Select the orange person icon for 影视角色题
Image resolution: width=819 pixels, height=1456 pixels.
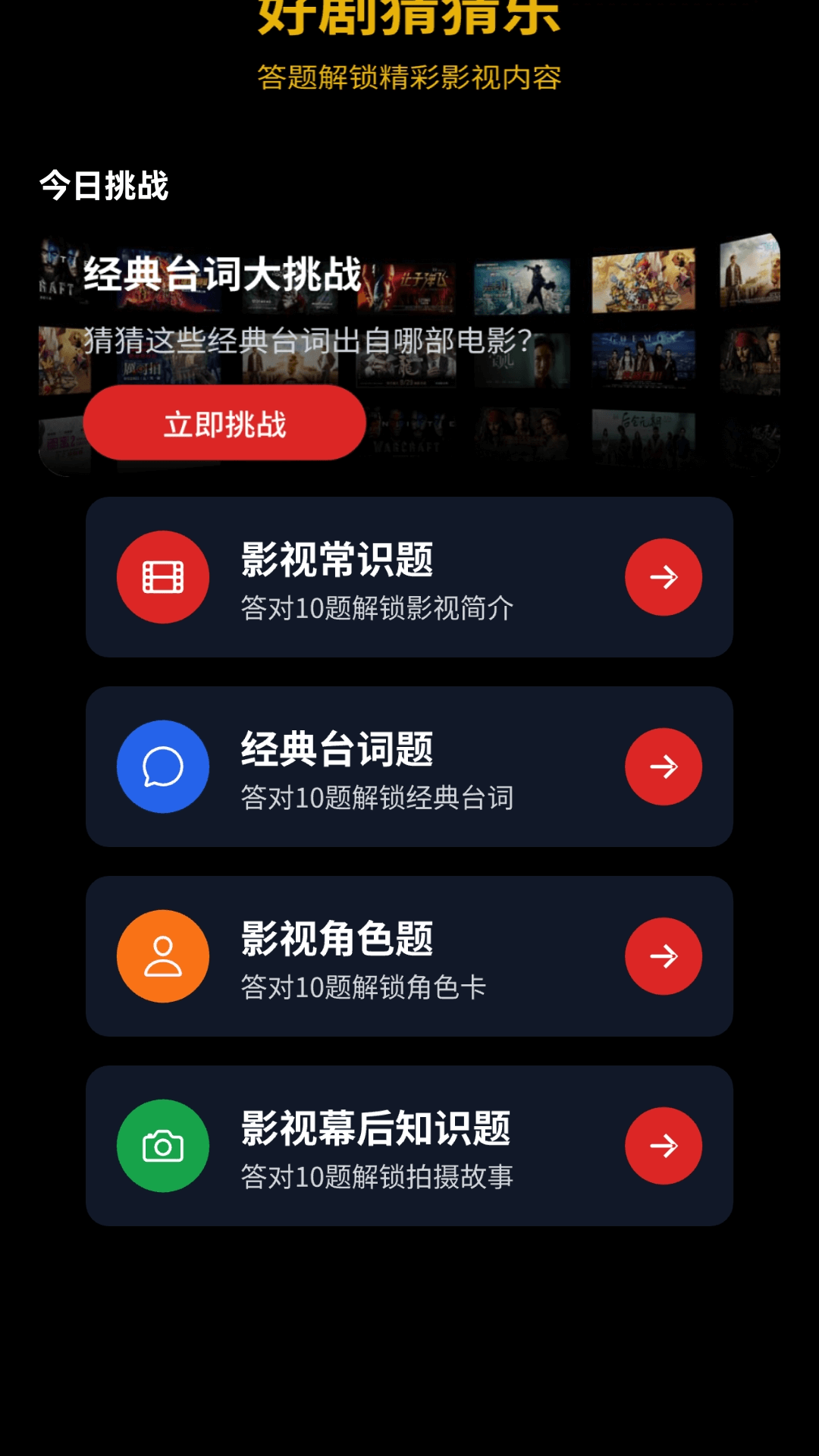pos(162,955)
